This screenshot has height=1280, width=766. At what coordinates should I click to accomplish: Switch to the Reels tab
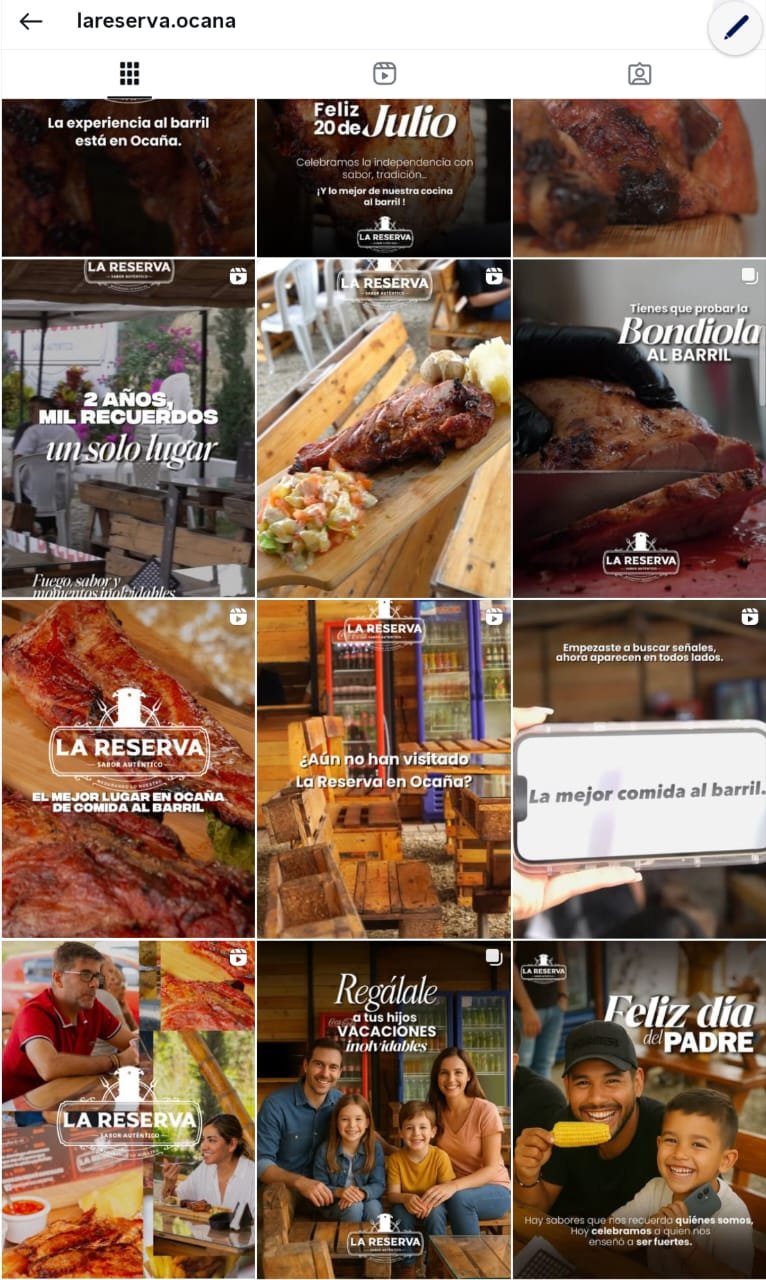[x=384, y=74]
